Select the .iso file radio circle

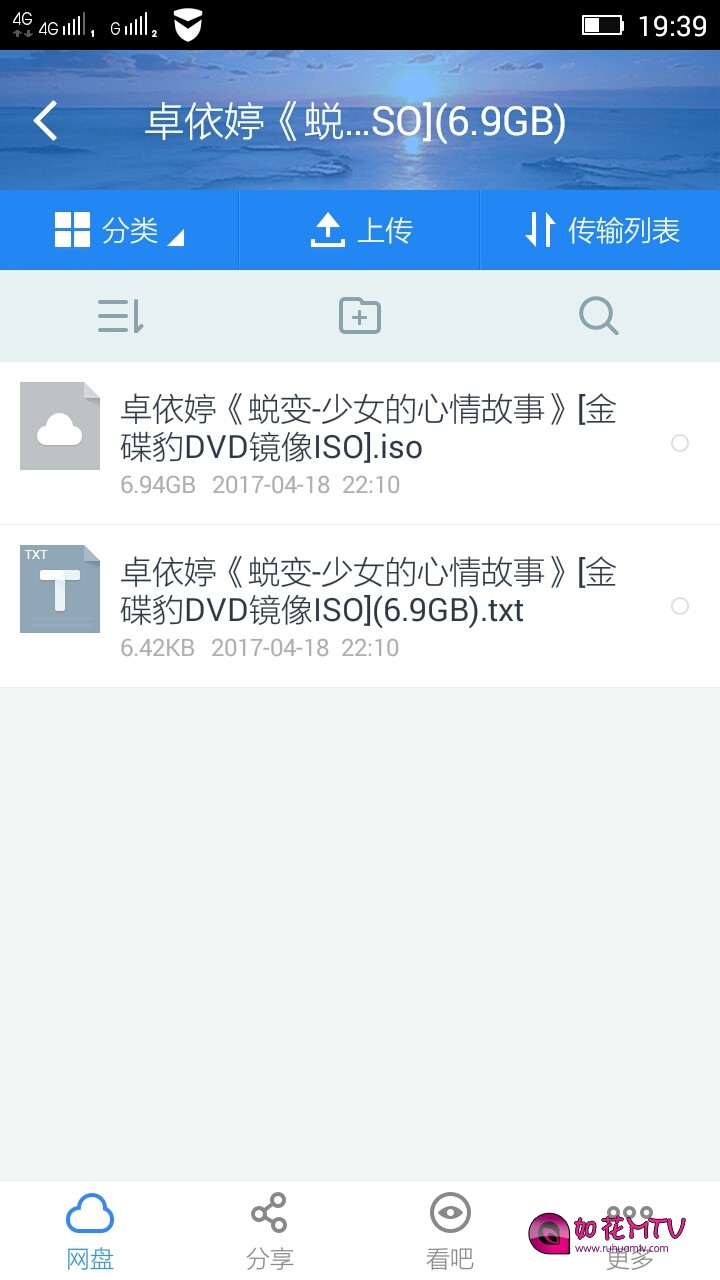(680, 443)
